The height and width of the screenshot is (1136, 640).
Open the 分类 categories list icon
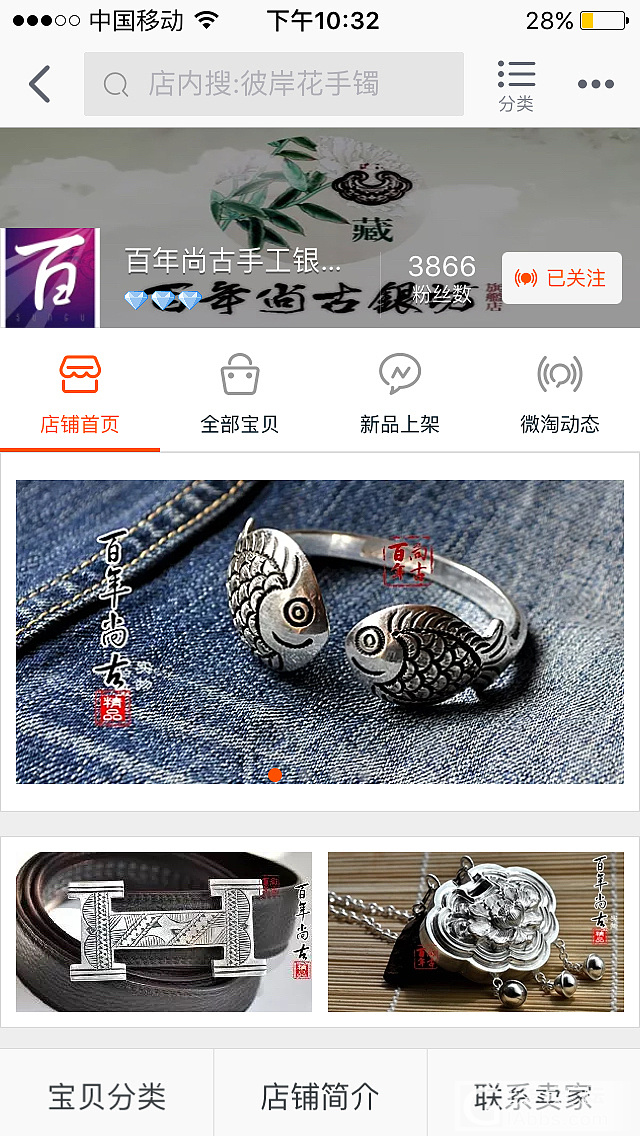[516, 85]
